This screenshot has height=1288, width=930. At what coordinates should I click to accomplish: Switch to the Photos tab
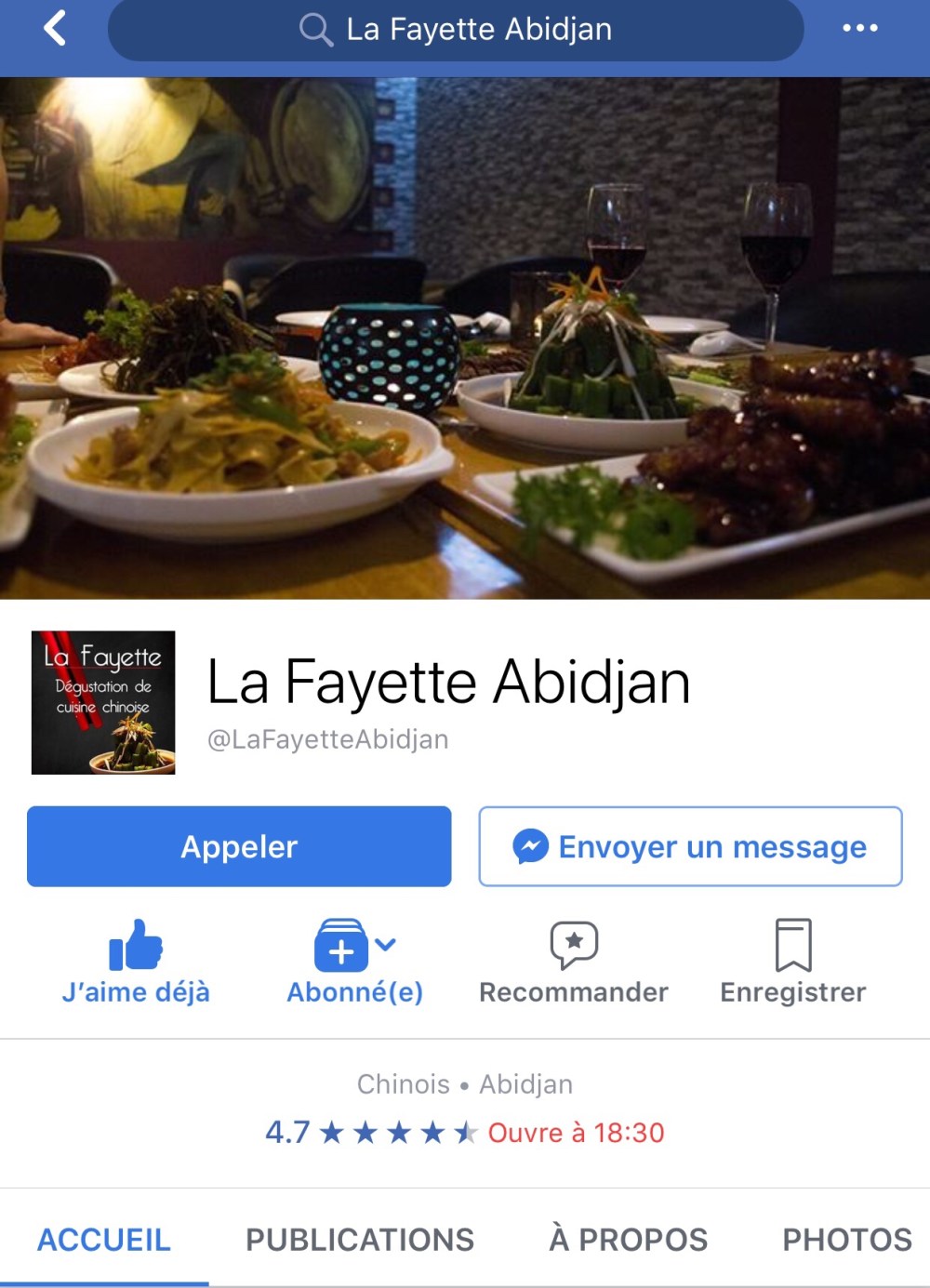tap(846, 1240)
